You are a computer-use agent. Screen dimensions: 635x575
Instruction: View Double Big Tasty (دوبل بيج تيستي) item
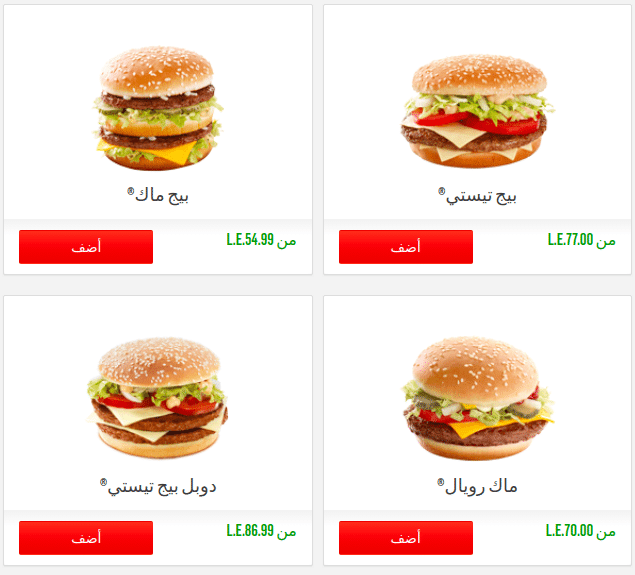pyautogui.click(x=158, y=400)
